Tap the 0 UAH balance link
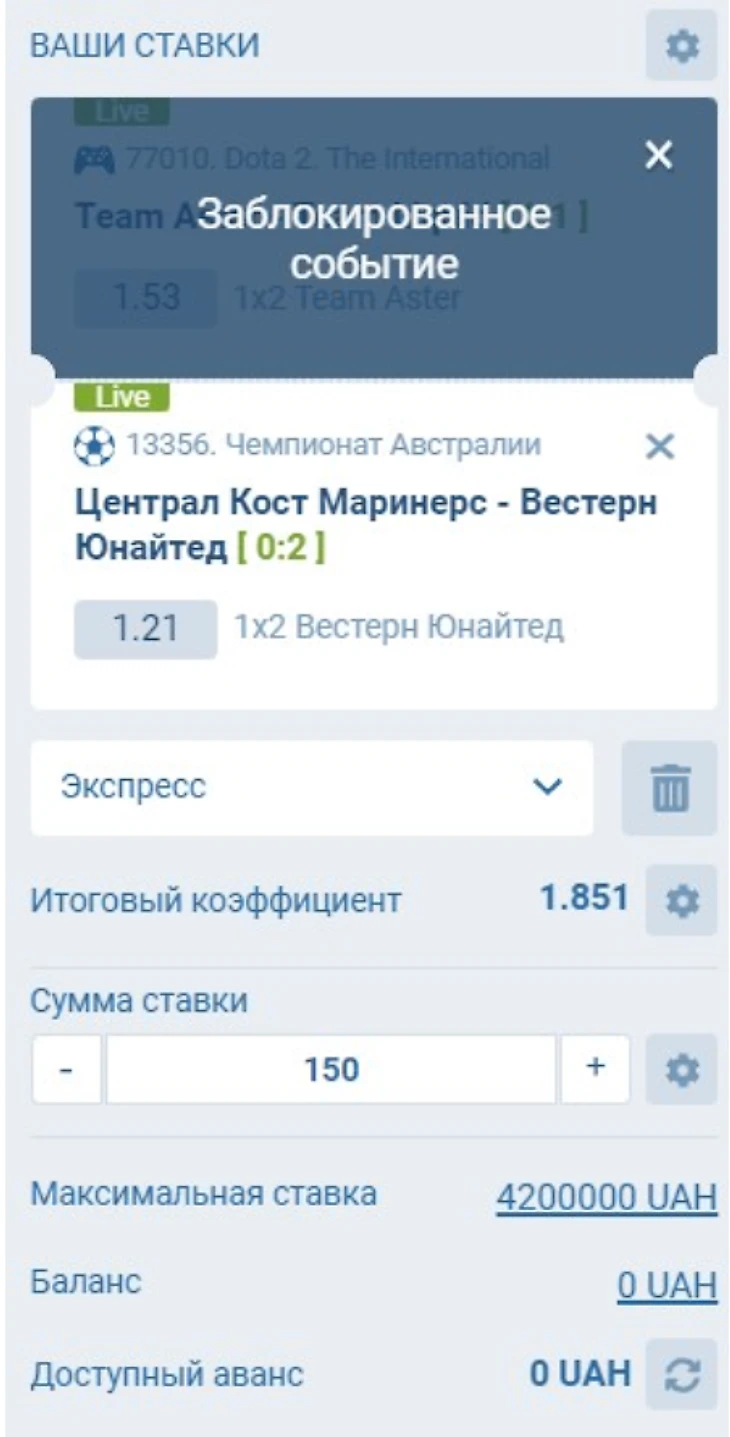730x1437 pixels. tap(667, 1286)
